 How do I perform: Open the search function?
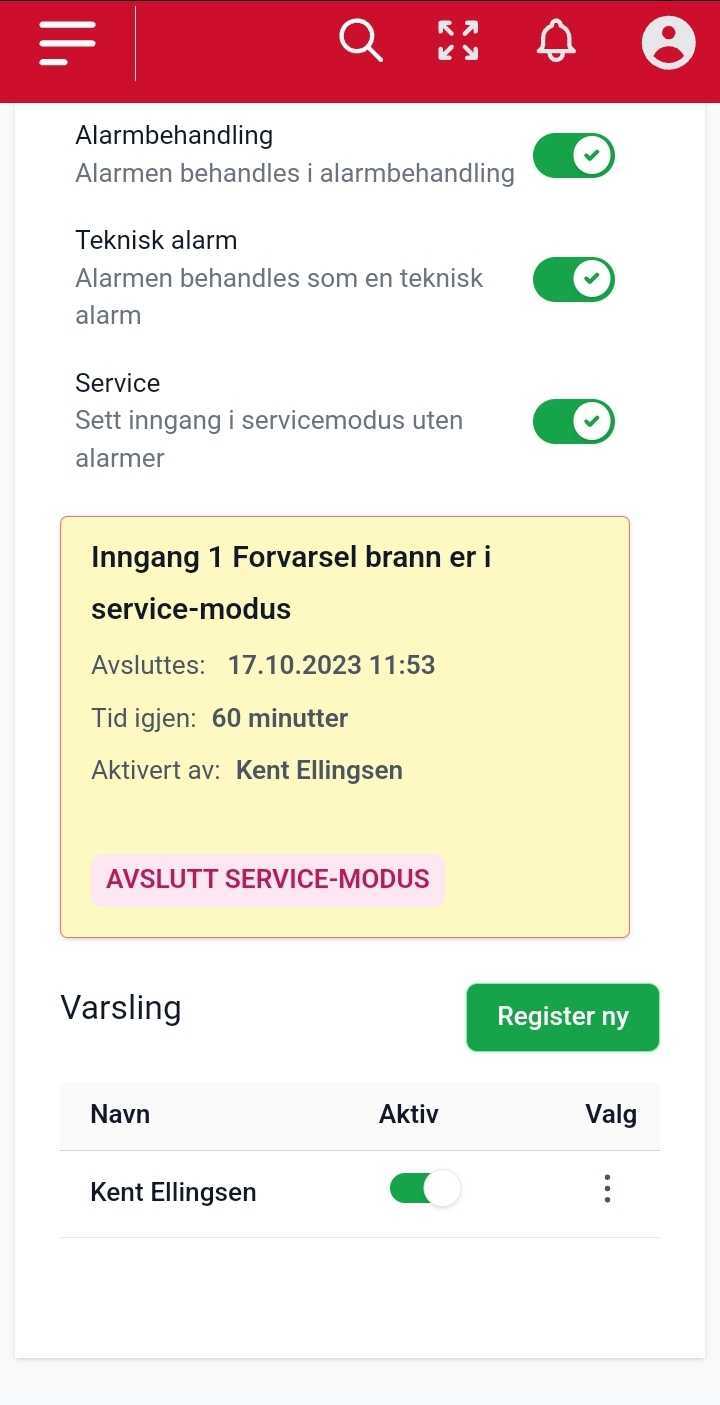(x=360, y=42)
